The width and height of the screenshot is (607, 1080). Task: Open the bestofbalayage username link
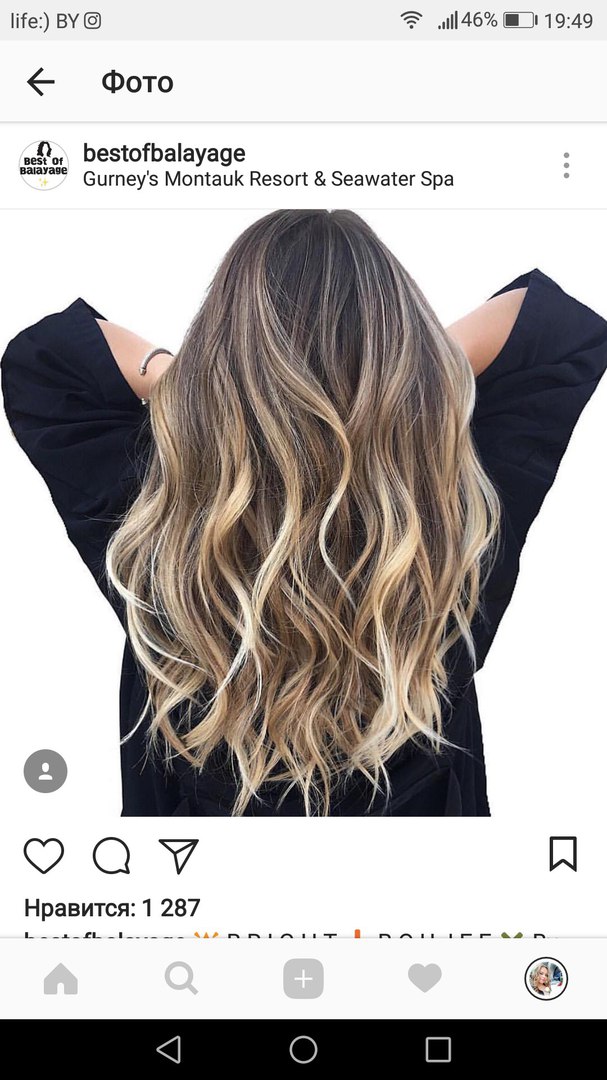click(164, 153)
